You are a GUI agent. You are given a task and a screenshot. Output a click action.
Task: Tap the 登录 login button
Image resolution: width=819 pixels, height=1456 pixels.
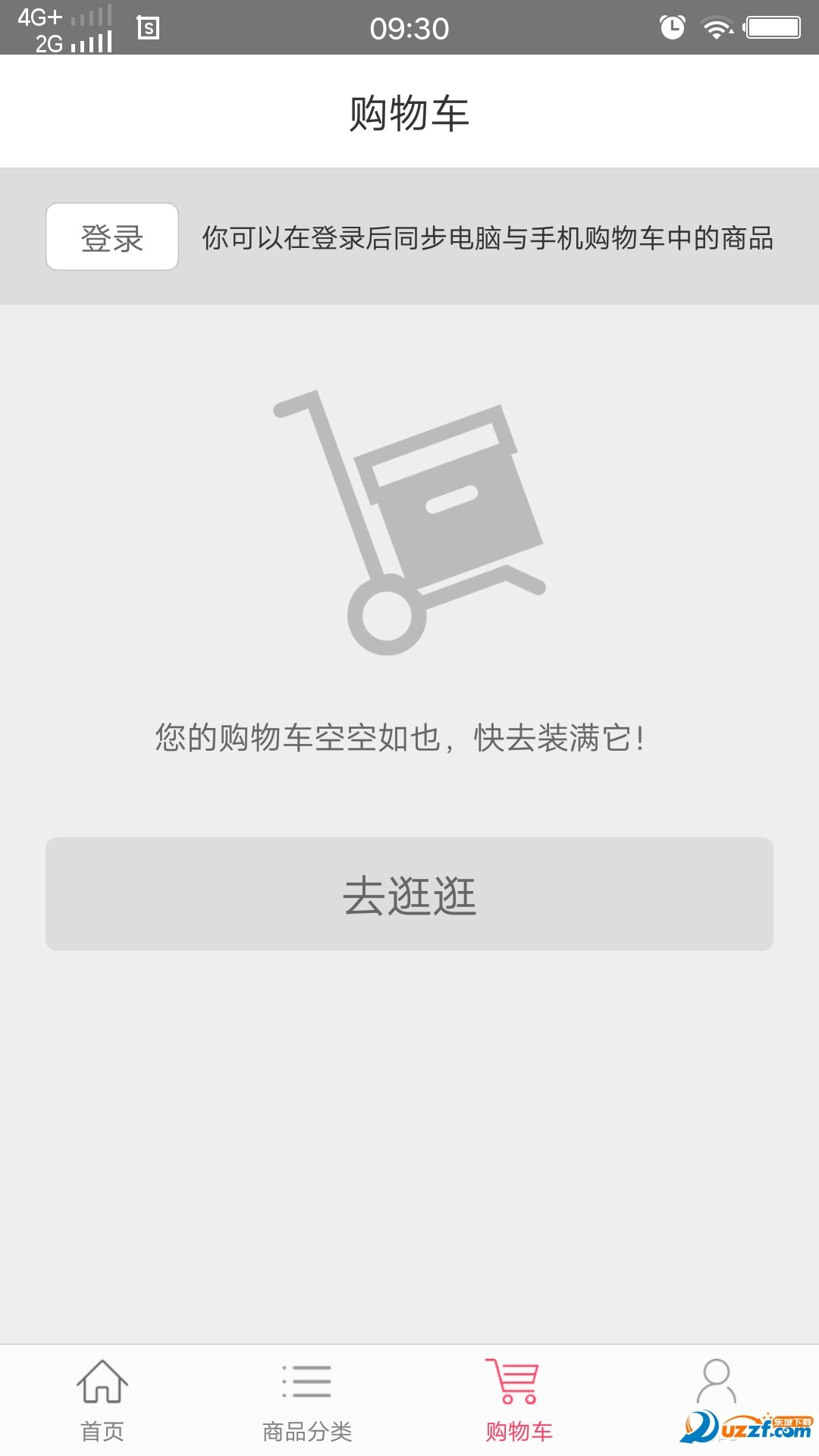112,237
